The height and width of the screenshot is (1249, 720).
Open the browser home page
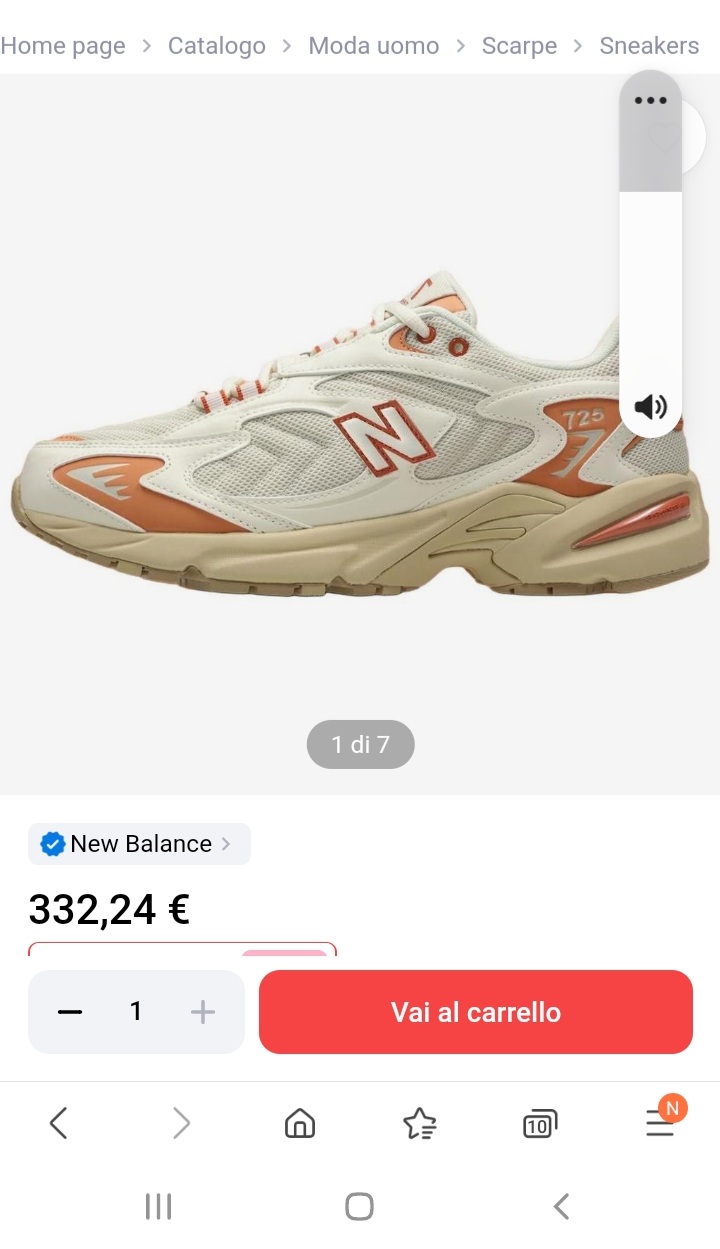coord(300,1123)
